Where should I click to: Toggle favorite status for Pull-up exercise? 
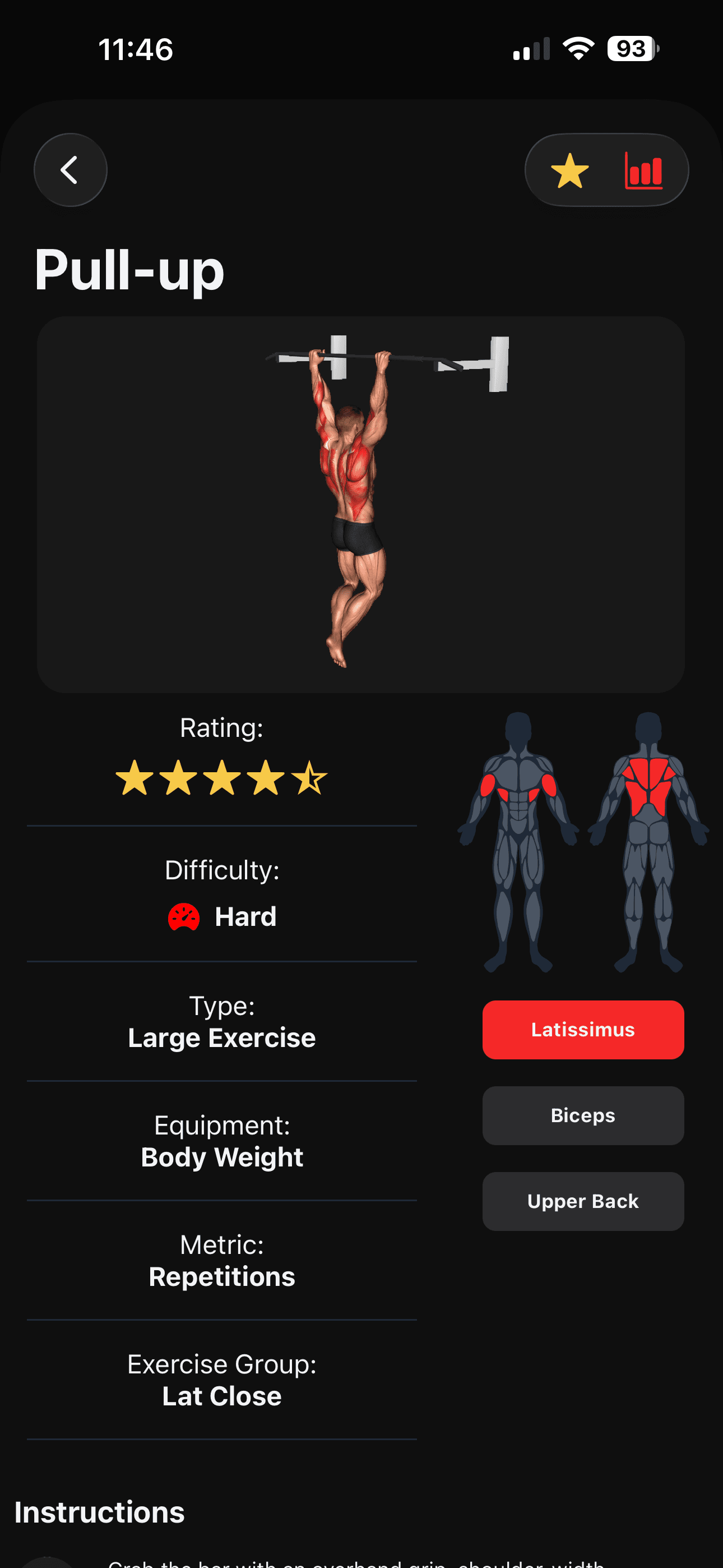tap(571, 171)
